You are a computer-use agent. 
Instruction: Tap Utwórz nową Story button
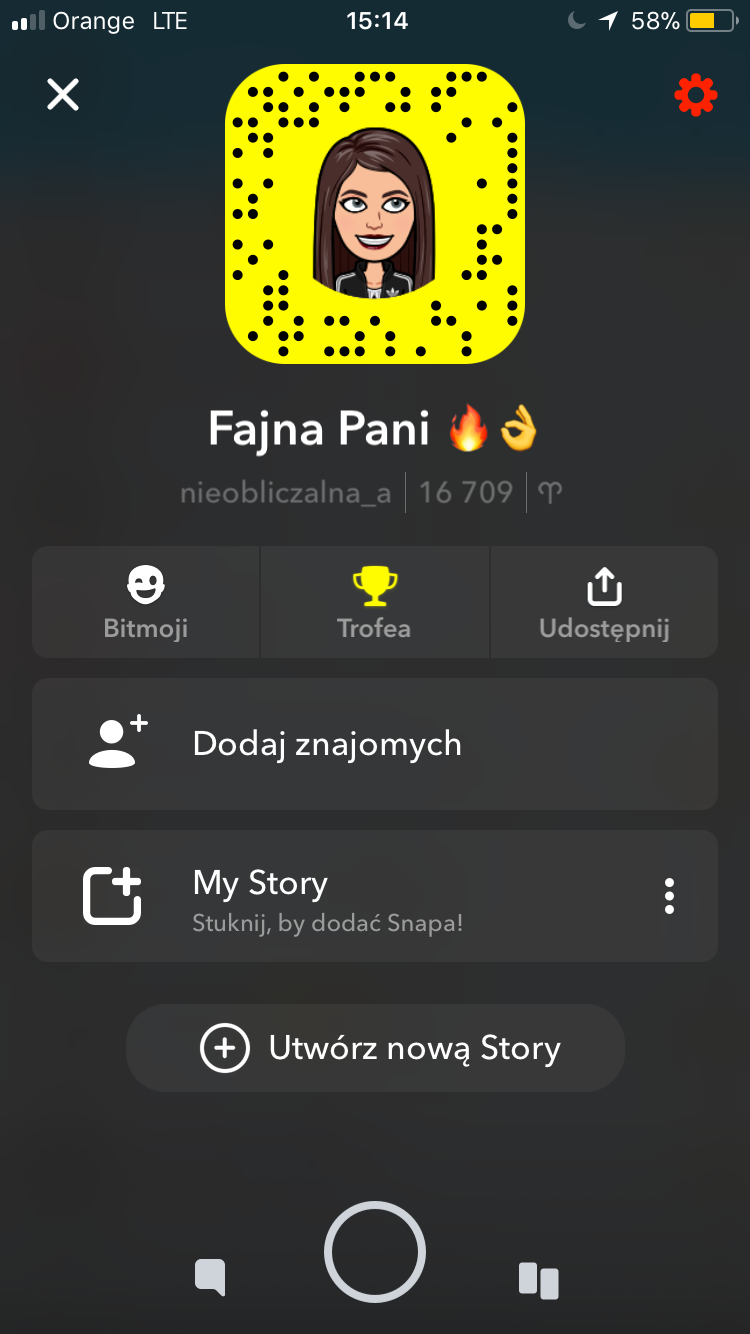[375, 1048]
